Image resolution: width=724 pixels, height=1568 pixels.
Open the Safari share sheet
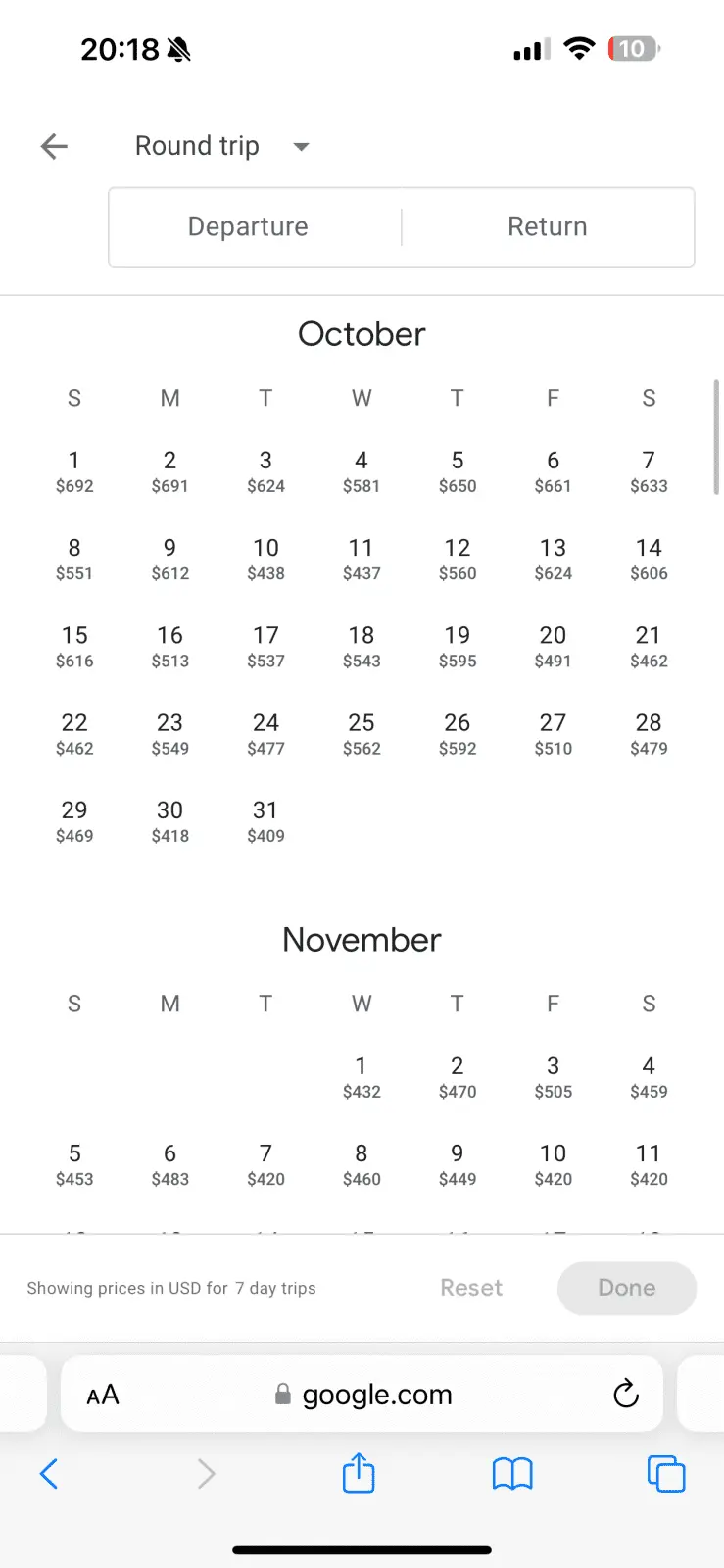tap(359, 1473)
